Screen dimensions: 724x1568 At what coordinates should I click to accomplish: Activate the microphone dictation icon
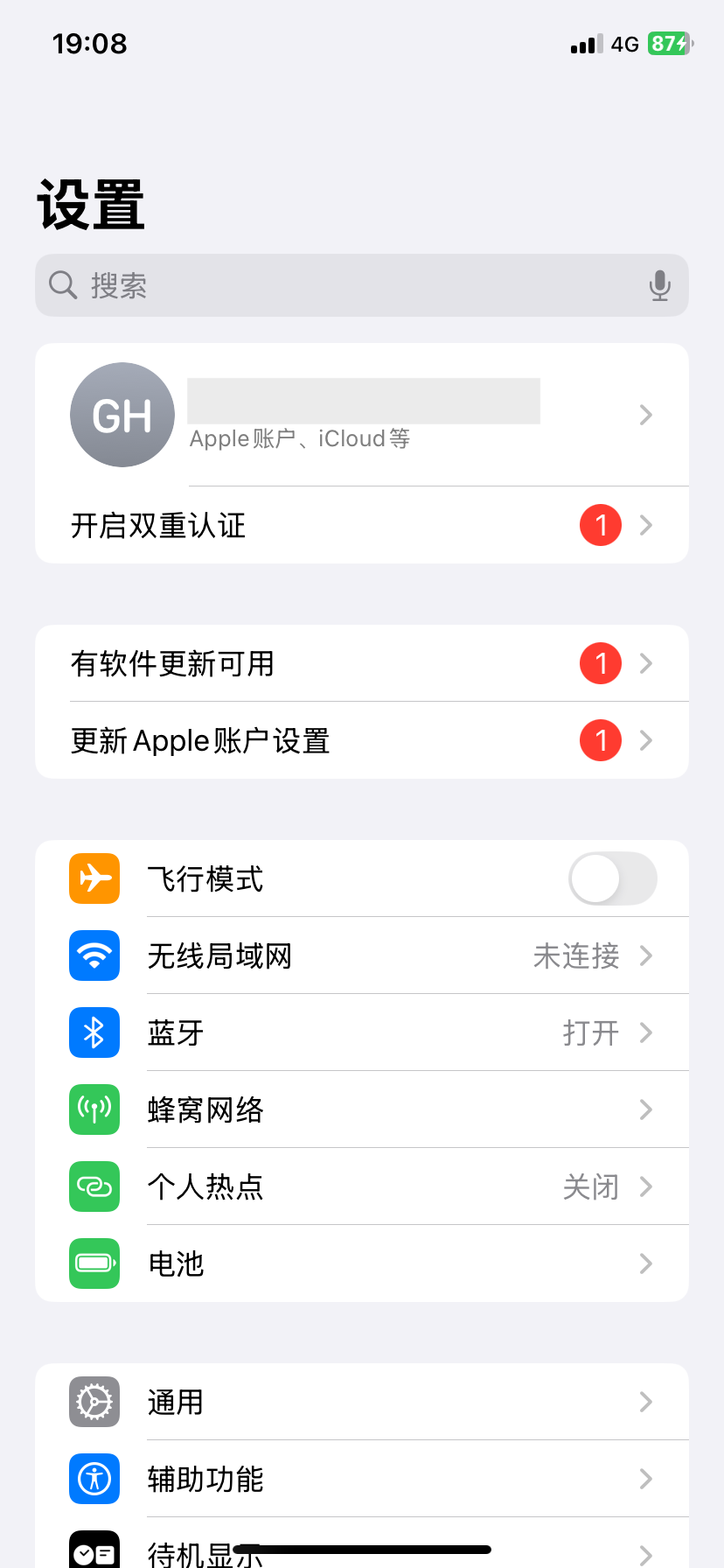[660, 285]
